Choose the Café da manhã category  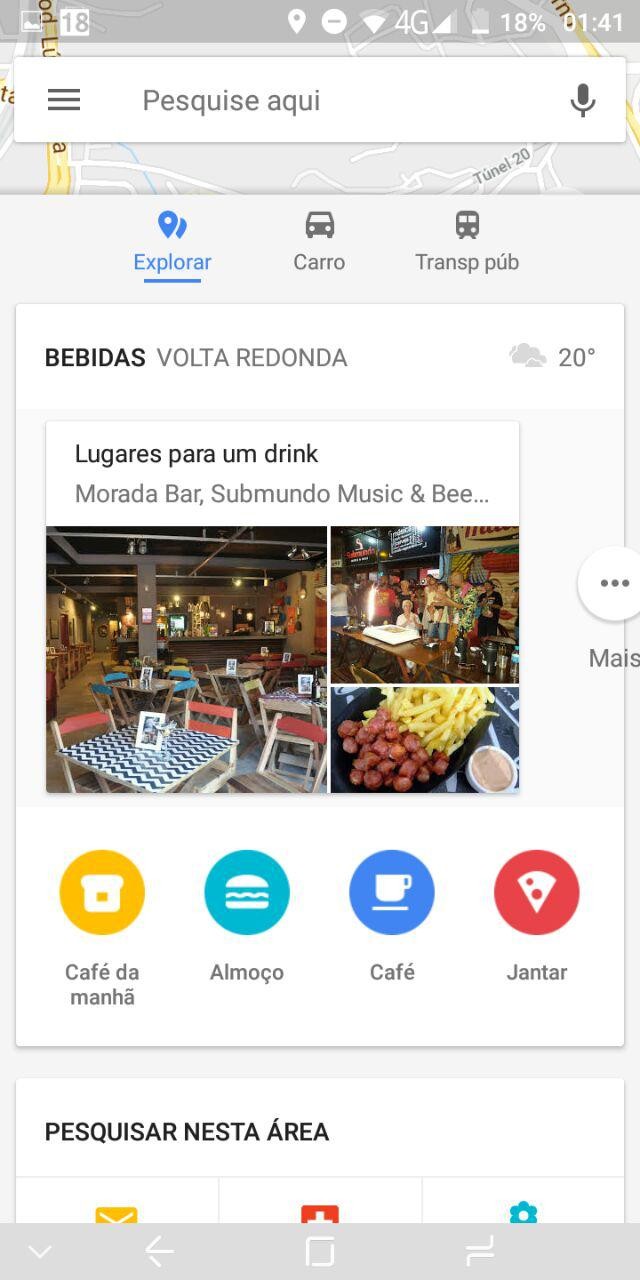point(102,893)
